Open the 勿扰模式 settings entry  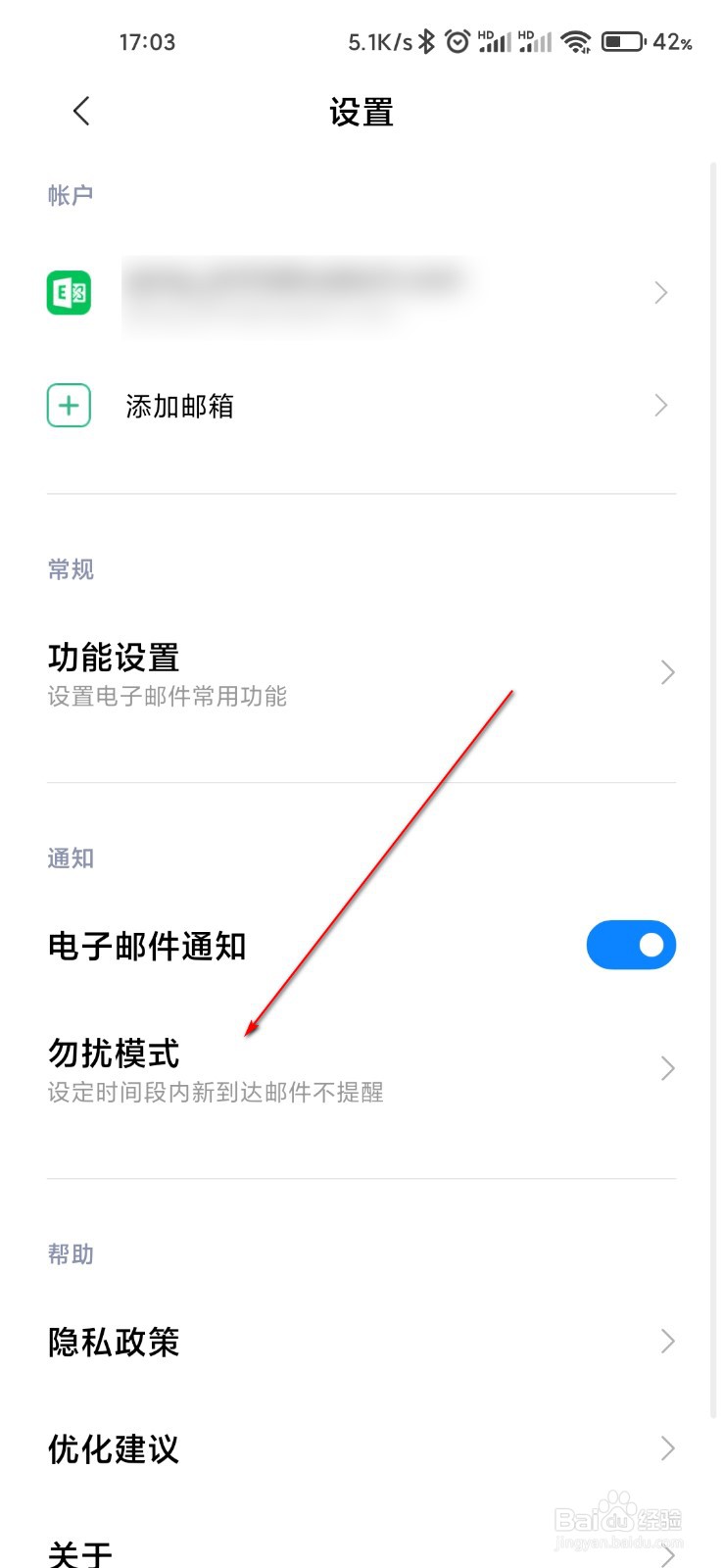pos(294,1068)
